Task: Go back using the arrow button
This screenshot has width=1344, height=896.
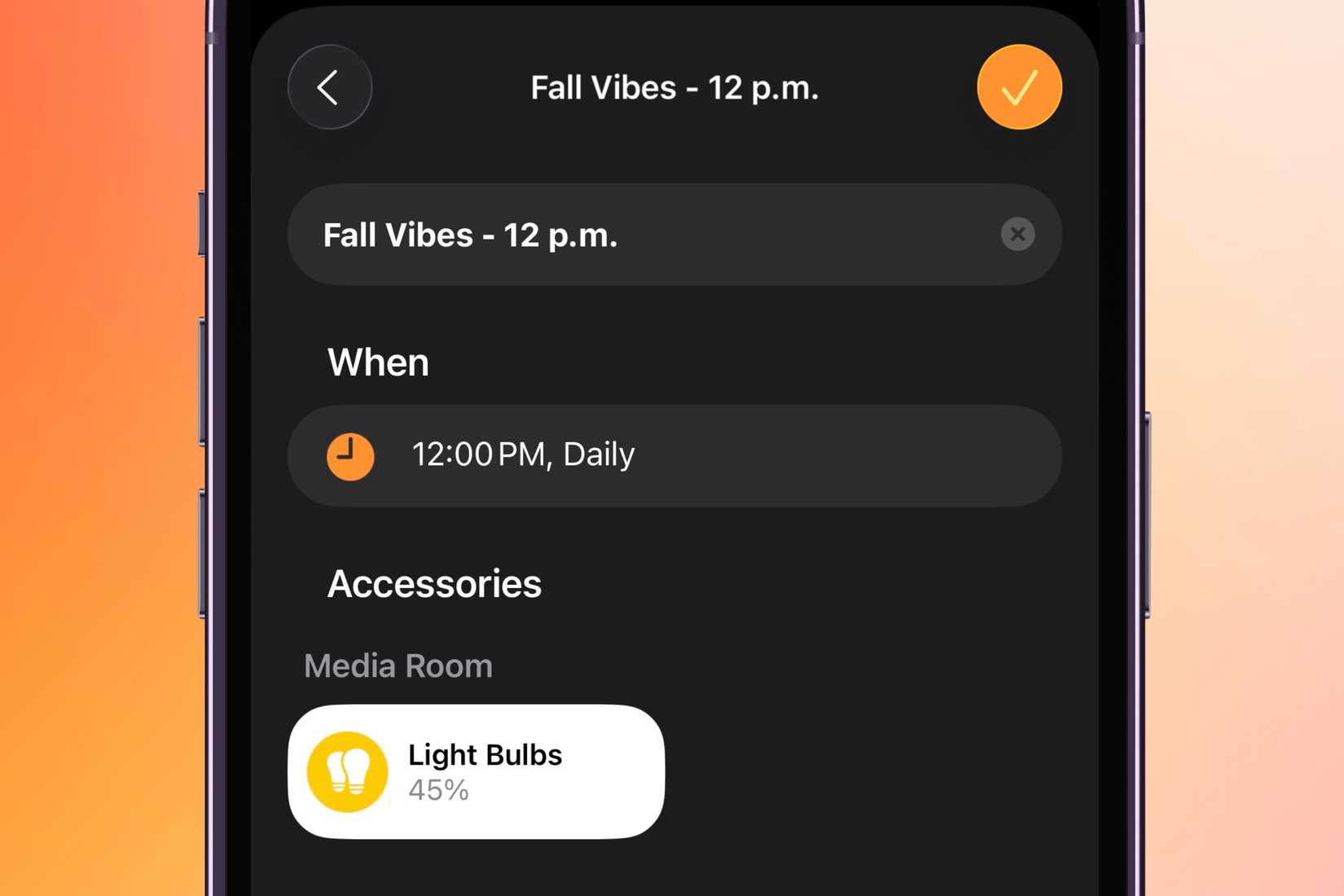Action: (x=330, y=87)
